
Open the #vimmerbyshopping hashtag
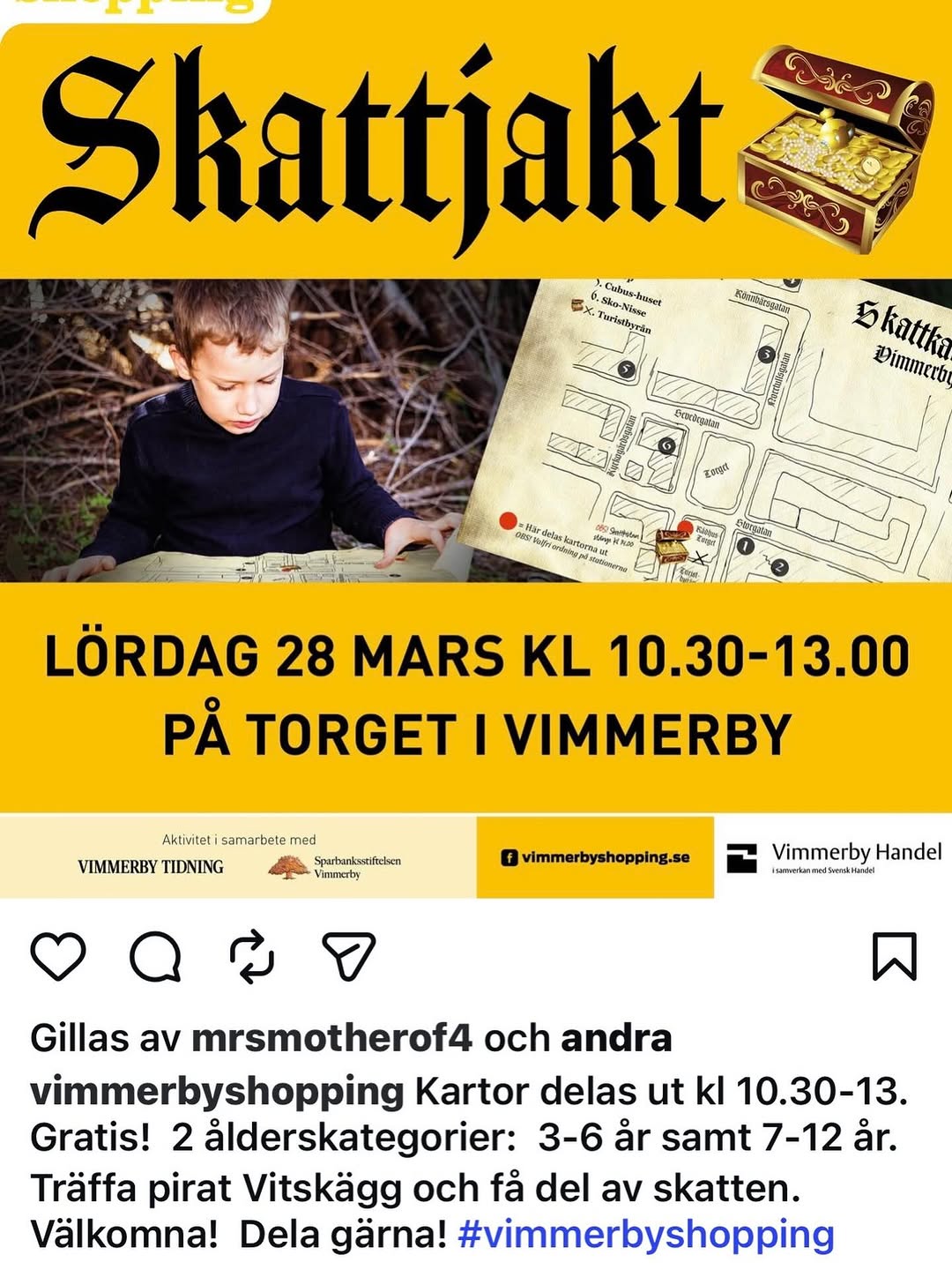tap(646, 1234)
